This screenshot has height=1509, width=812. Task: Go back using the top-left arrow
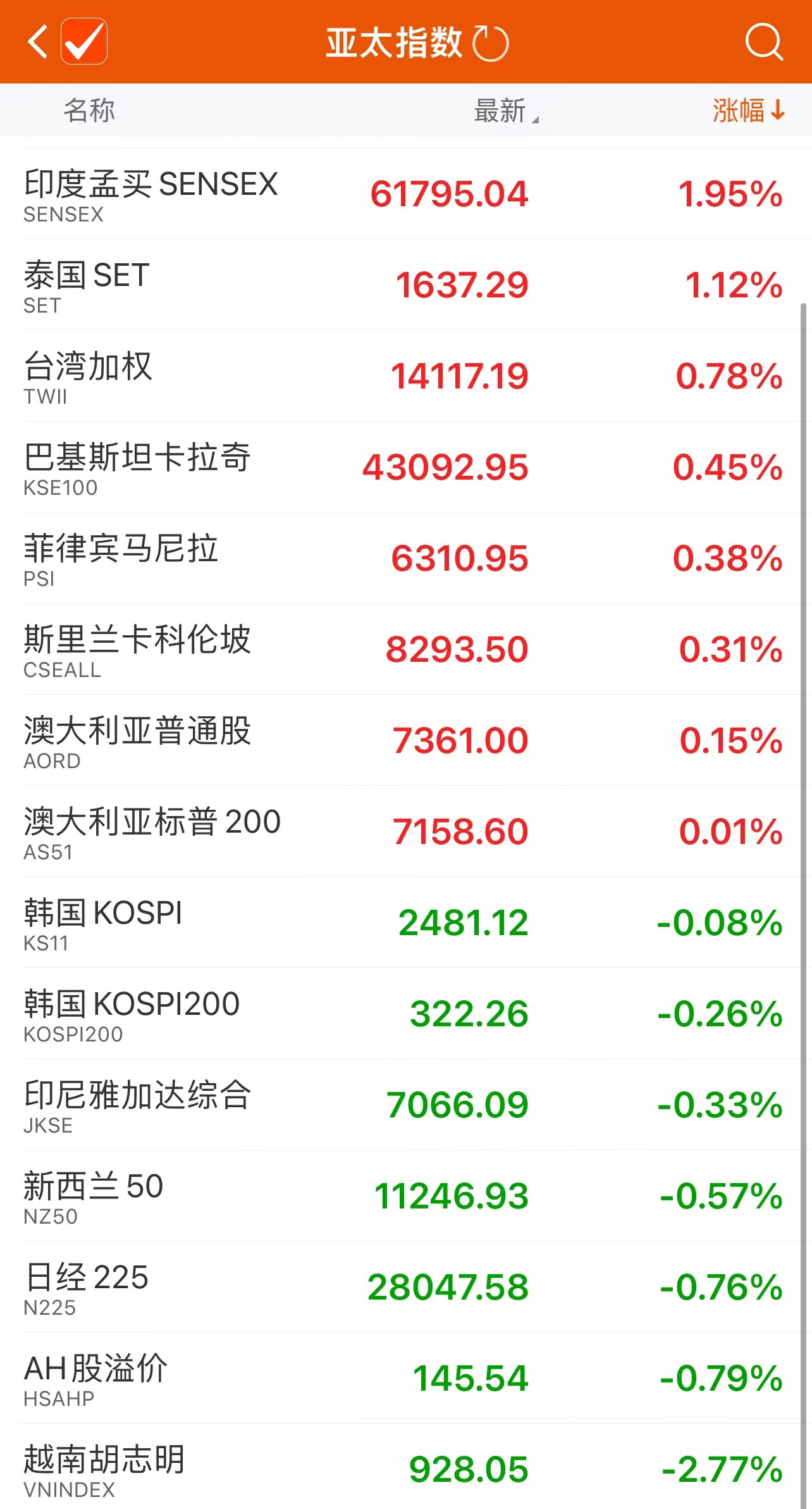[38, 42]
